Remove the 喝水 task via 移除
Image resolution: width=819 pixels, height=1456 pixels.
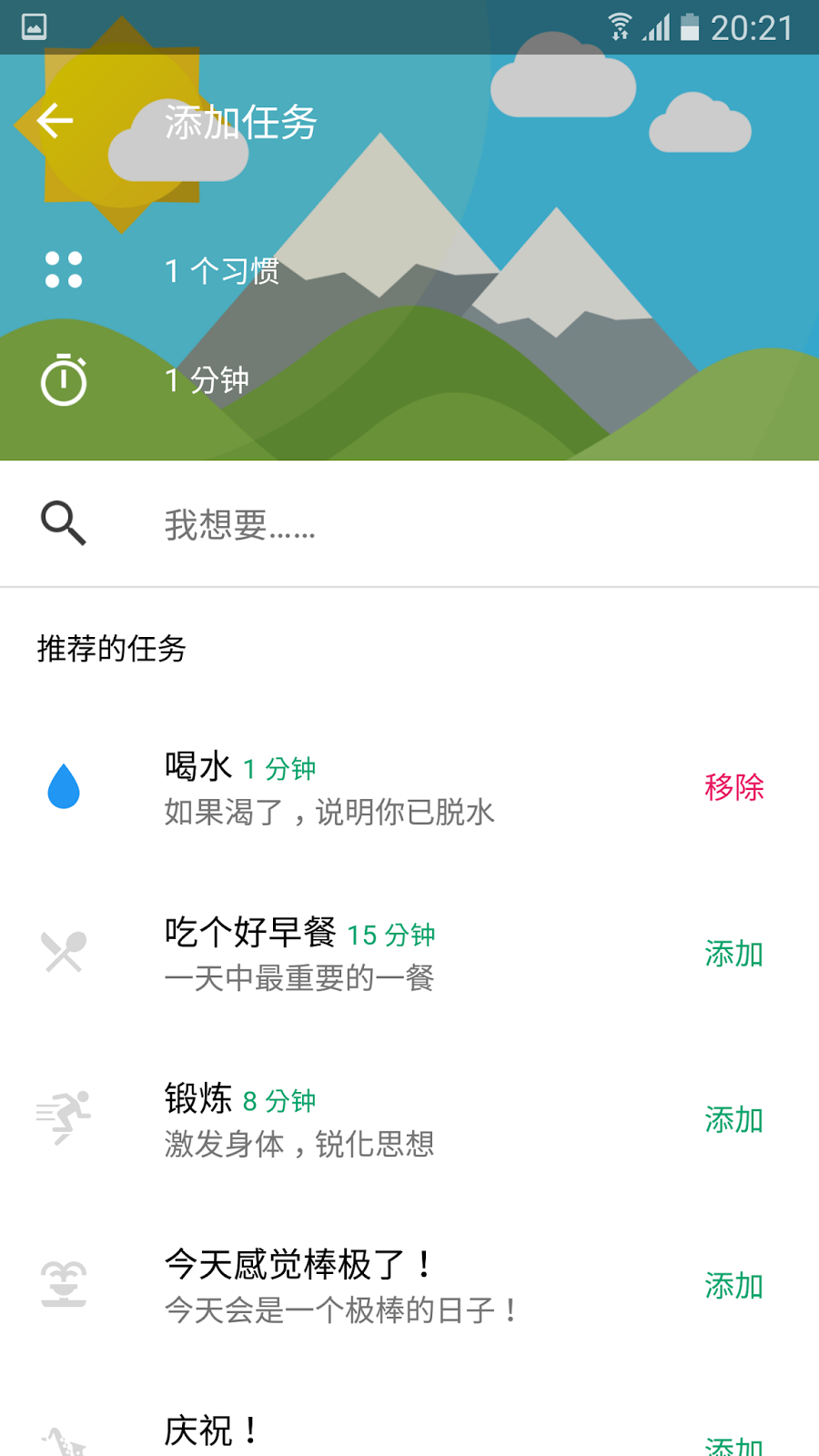pos(733,787)
